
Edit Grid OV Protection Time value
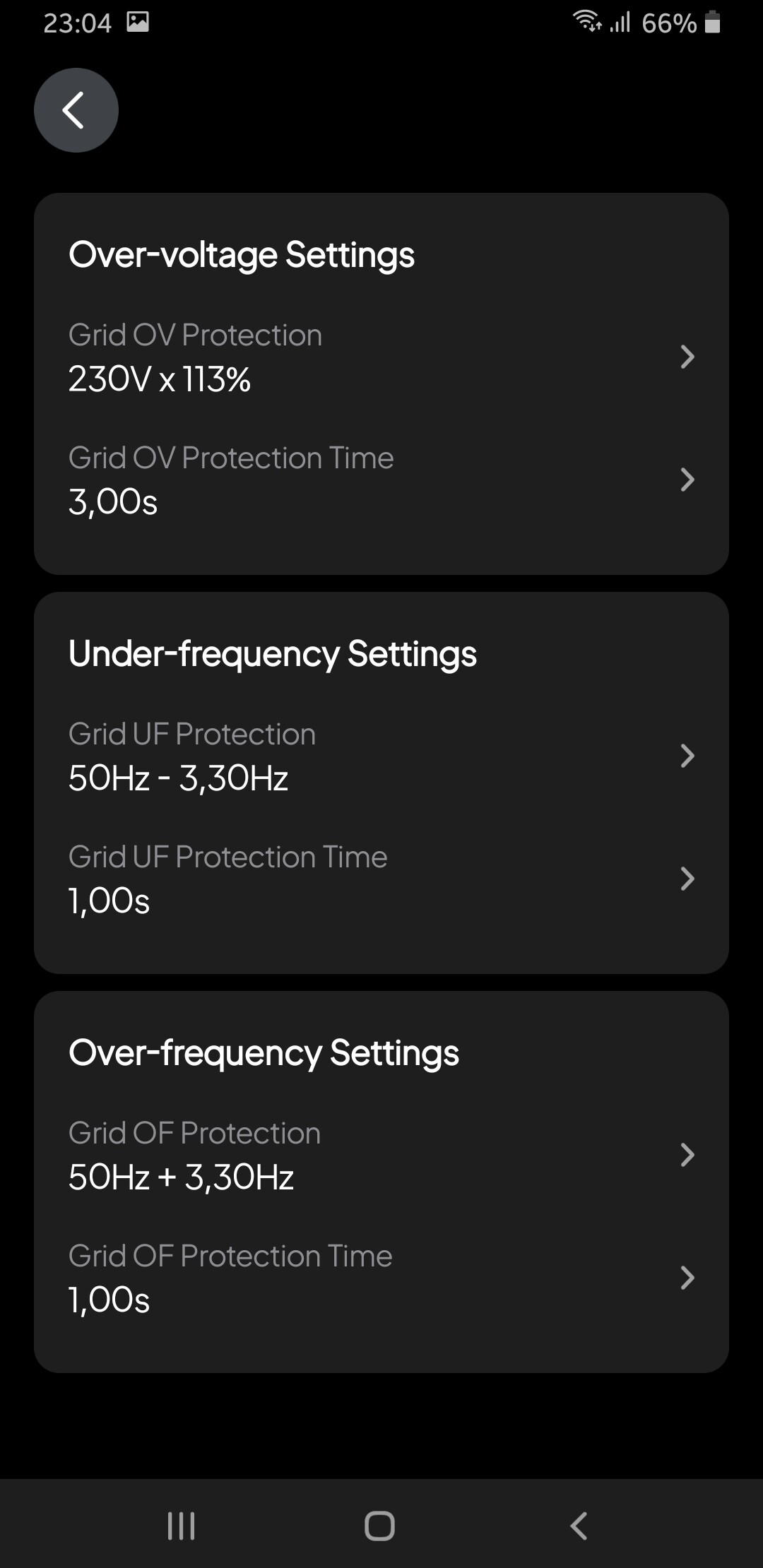381,480
